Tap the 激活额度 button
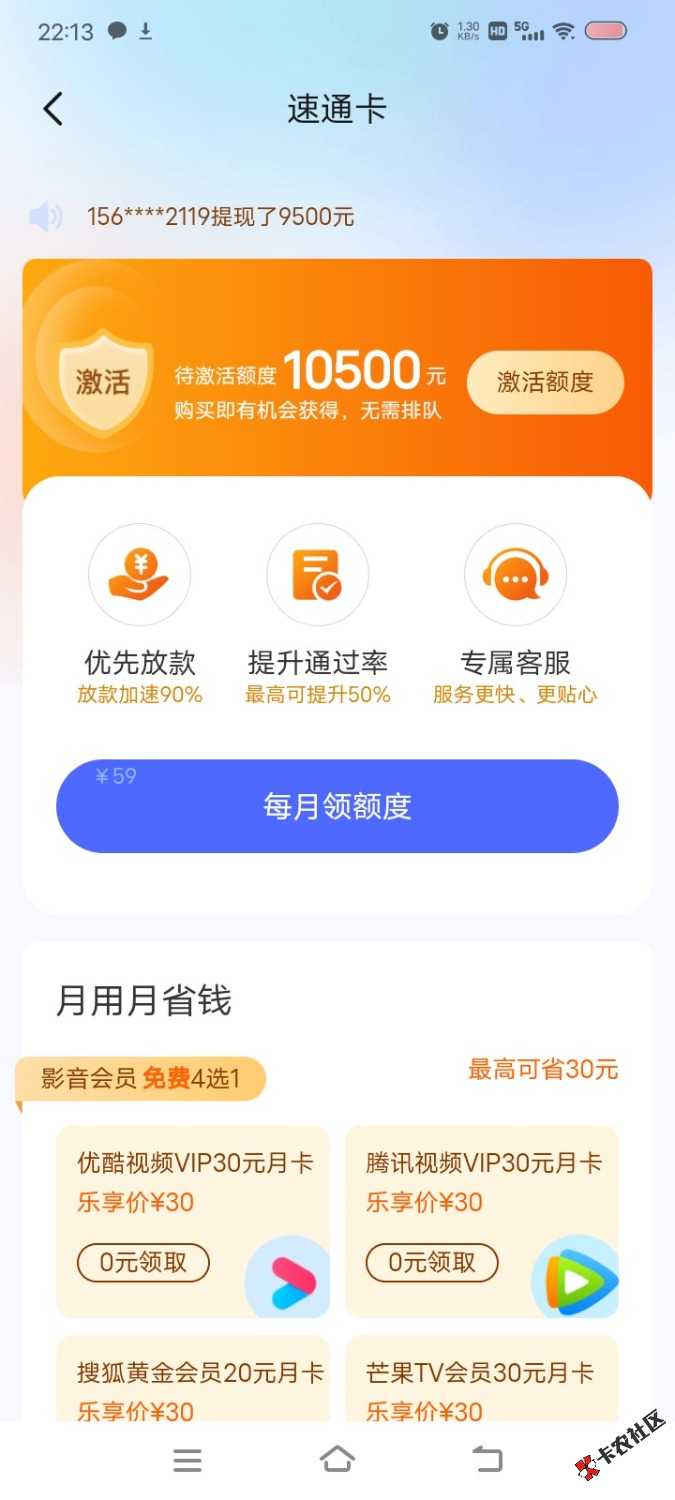The image size is (675, 1500). tap(545, 382)
